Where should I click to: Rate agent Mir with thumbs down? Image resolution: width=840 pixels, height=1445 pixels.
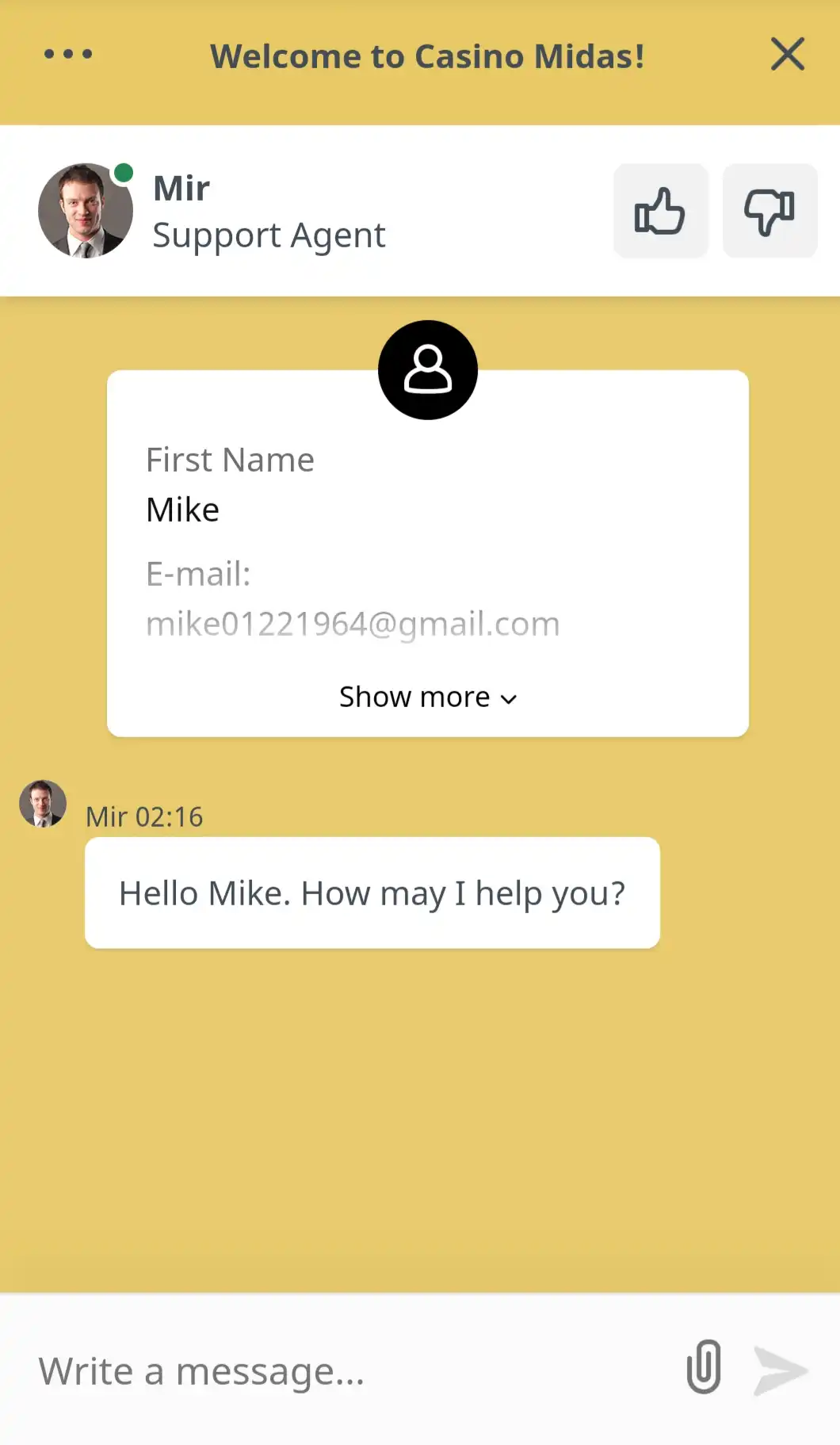(769, 211)
